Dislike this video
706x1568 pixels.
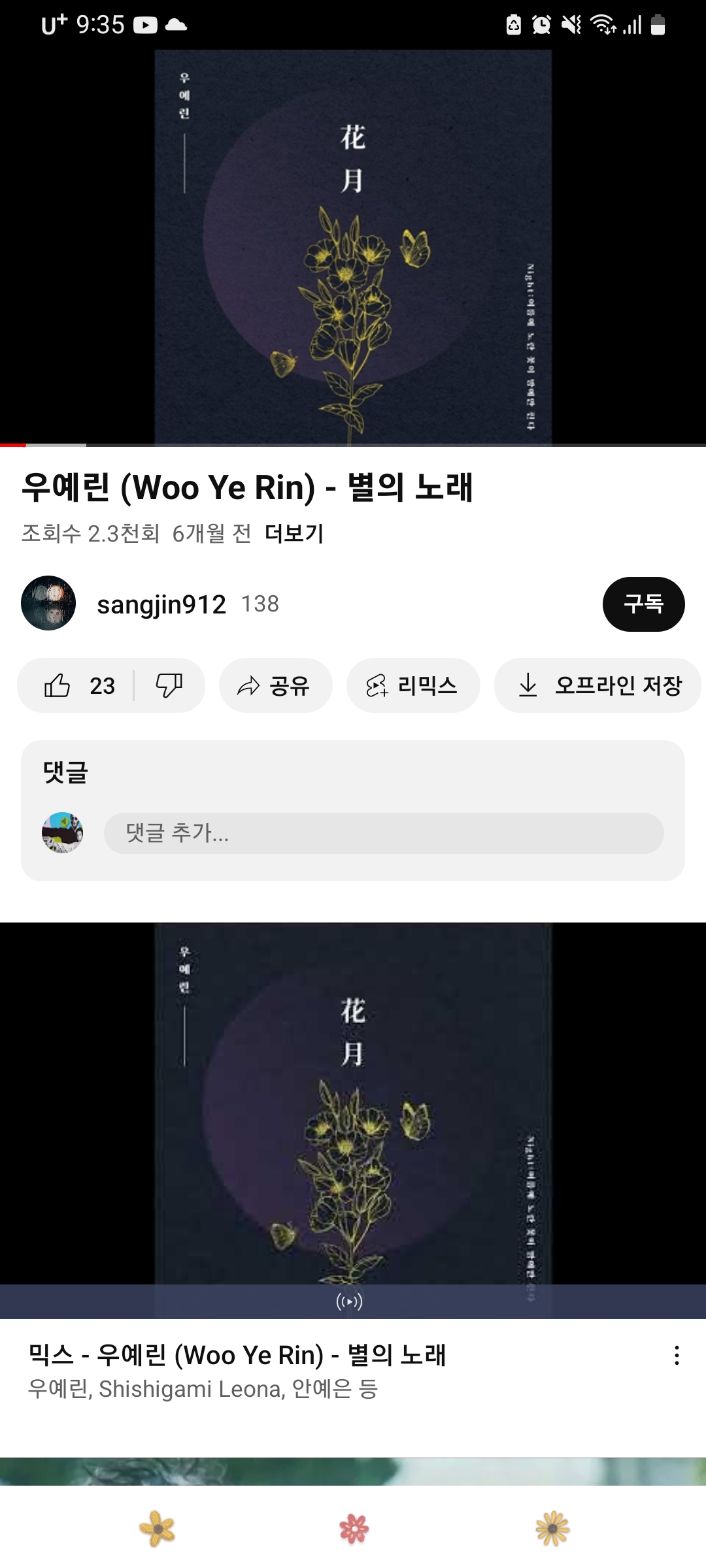click(x=169, y=685)
